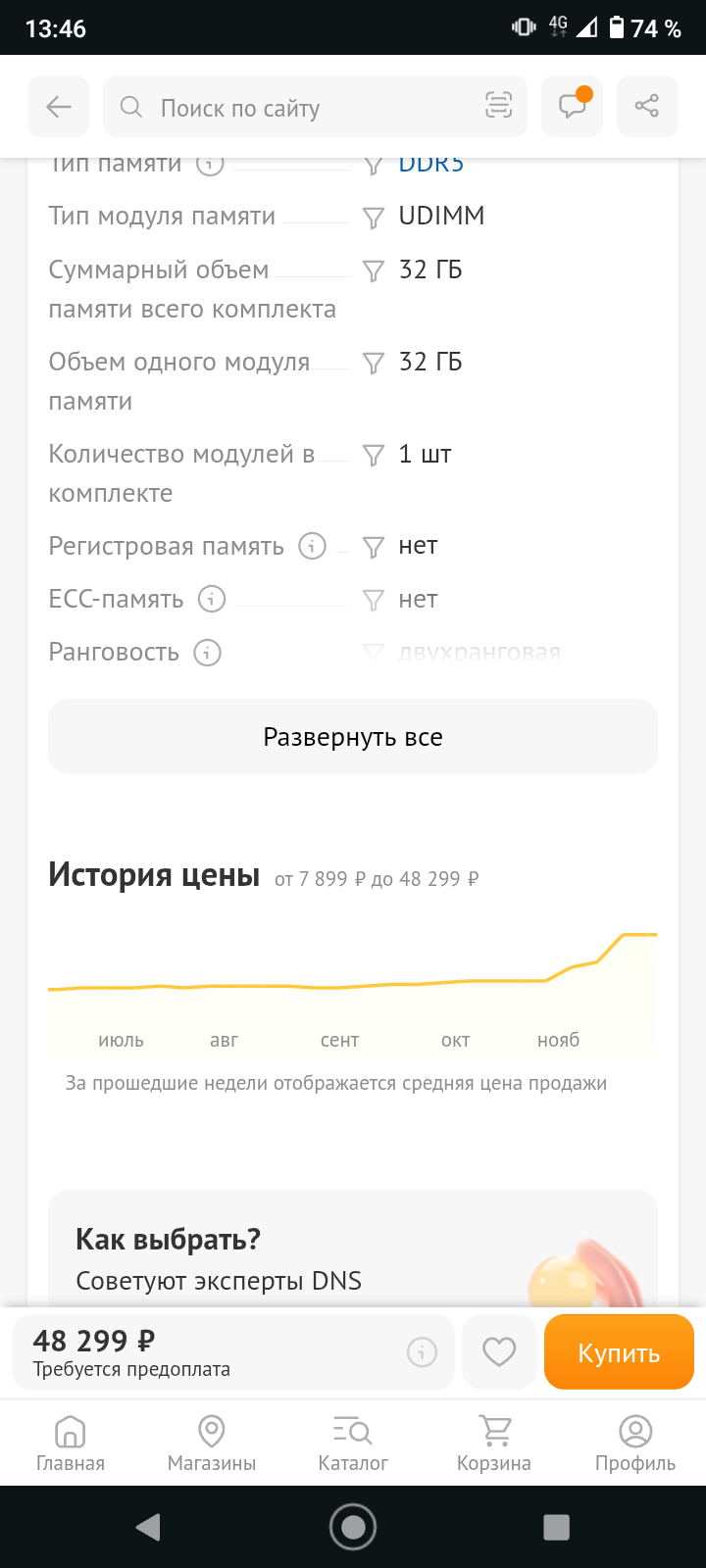Tap the Купить button

pyautogui.click(x=619, y=1352)
